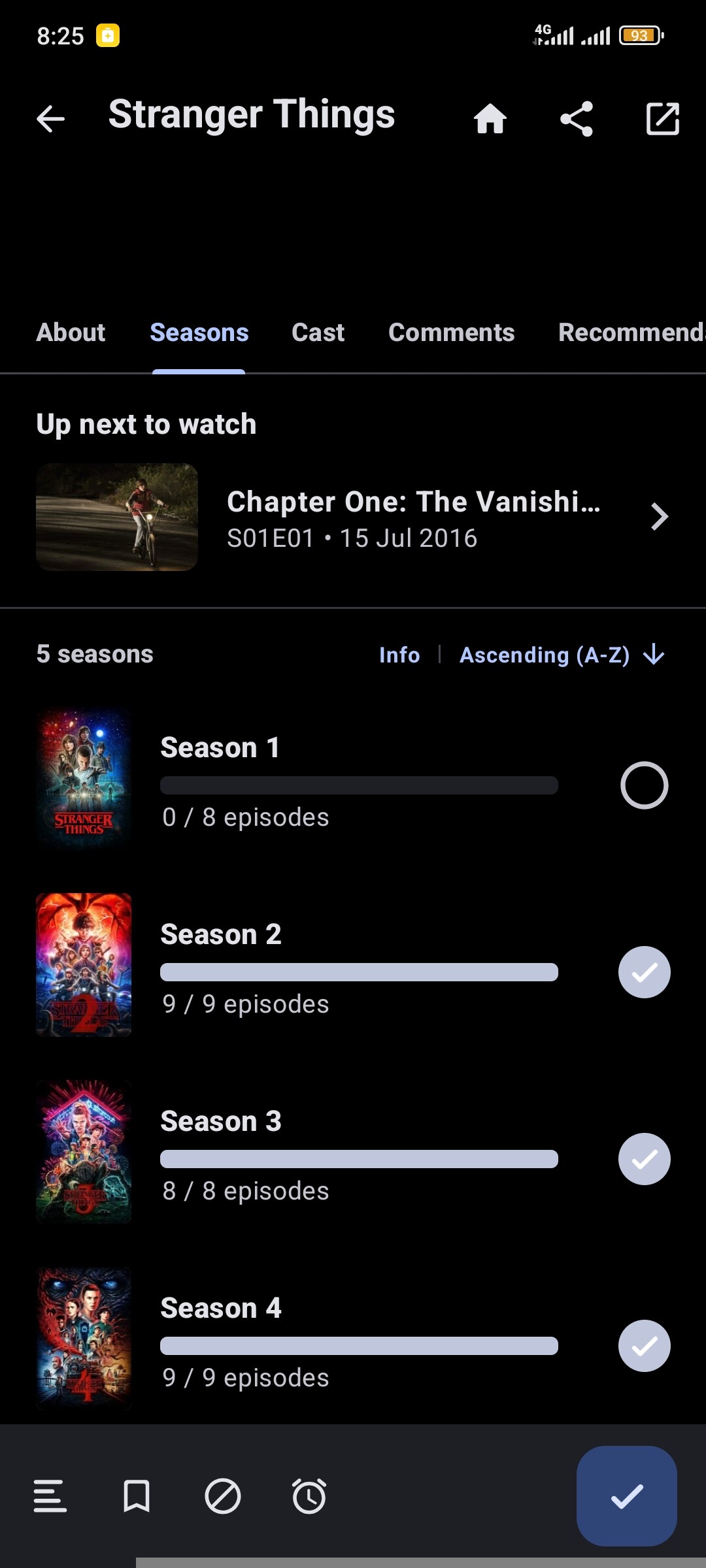This screenshot has width=706, height=1568.
Task: Tap the checkmark floating action button
Action: click(x=626, y=1496)
